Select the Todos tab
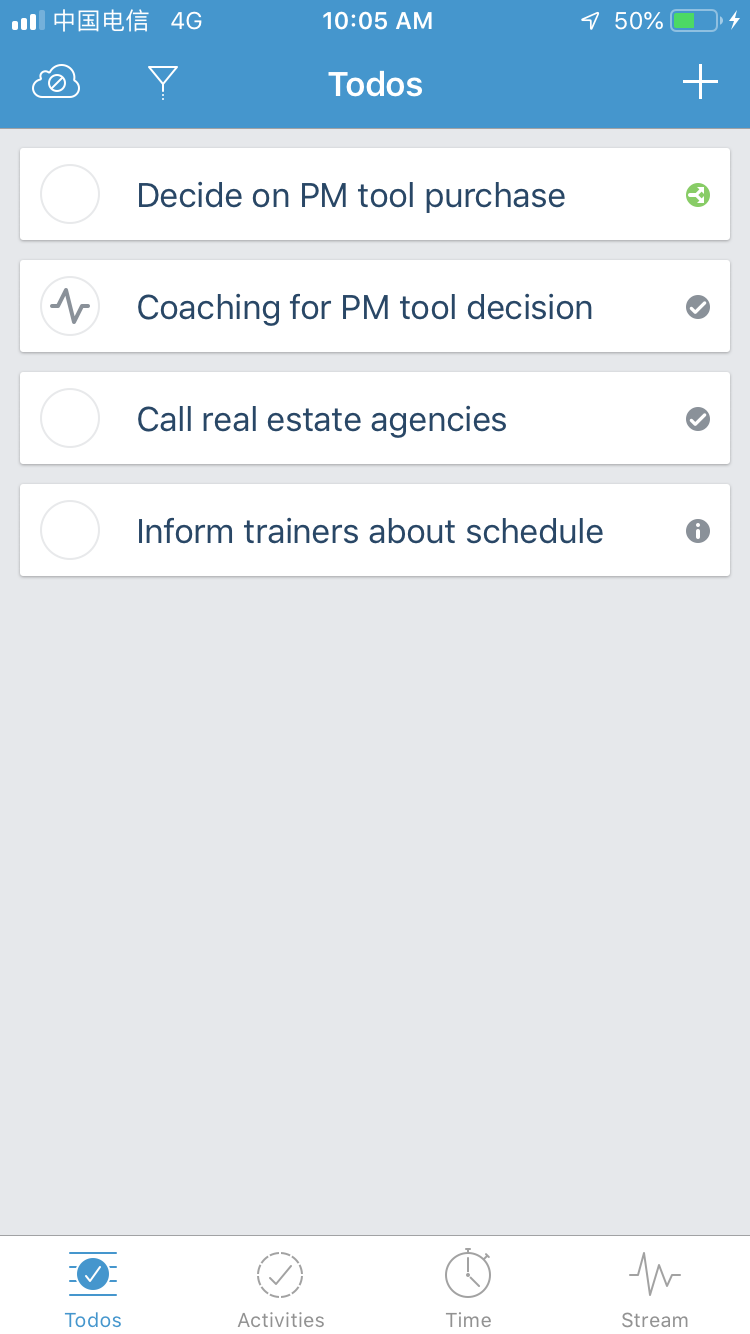Image resolution: width=750 pixels, height=1334 pixels. coord(93,1288)
